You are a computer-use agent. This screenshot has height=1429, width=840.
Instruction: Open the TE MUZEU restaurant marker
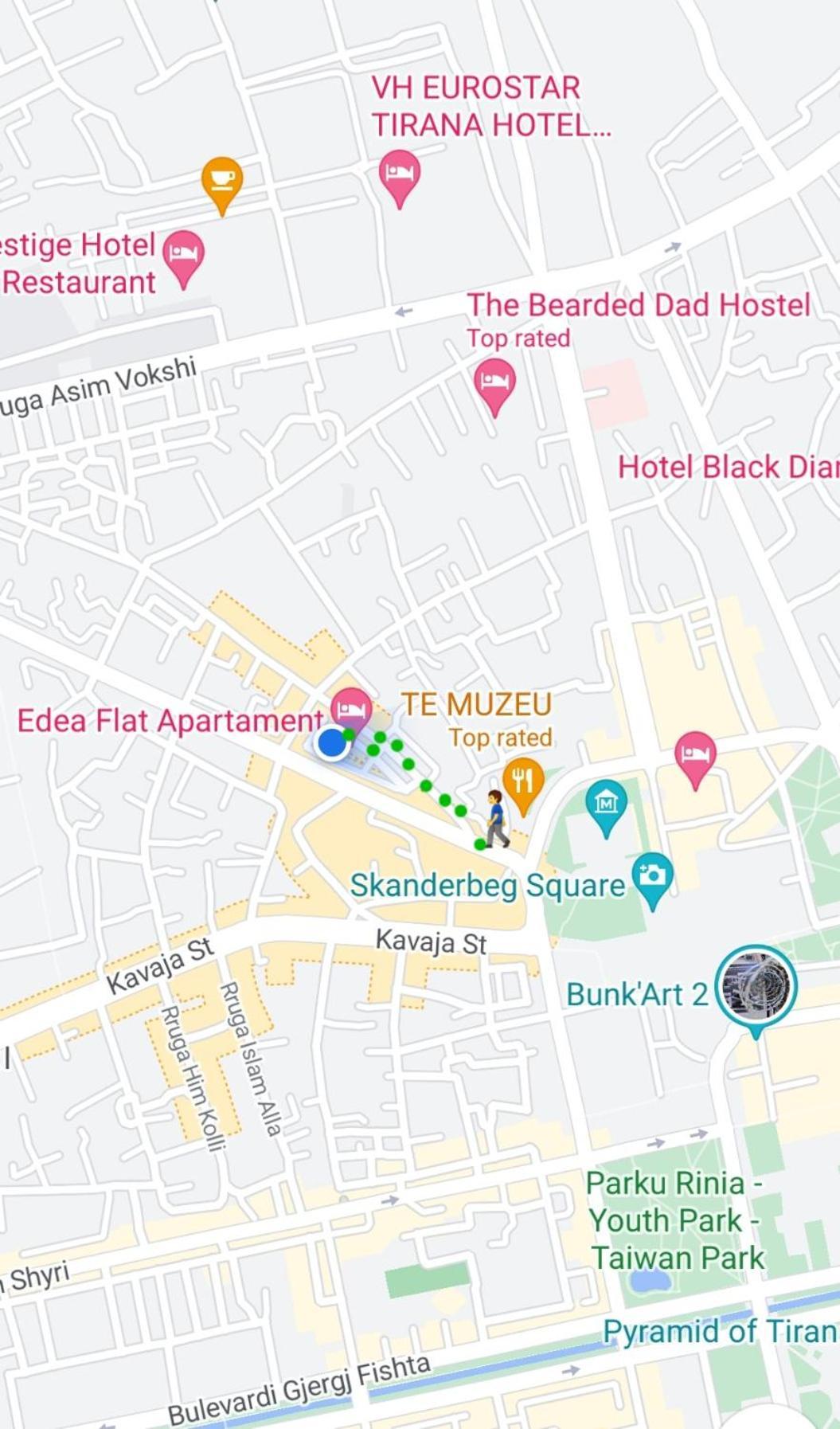(x=522, y=780)
